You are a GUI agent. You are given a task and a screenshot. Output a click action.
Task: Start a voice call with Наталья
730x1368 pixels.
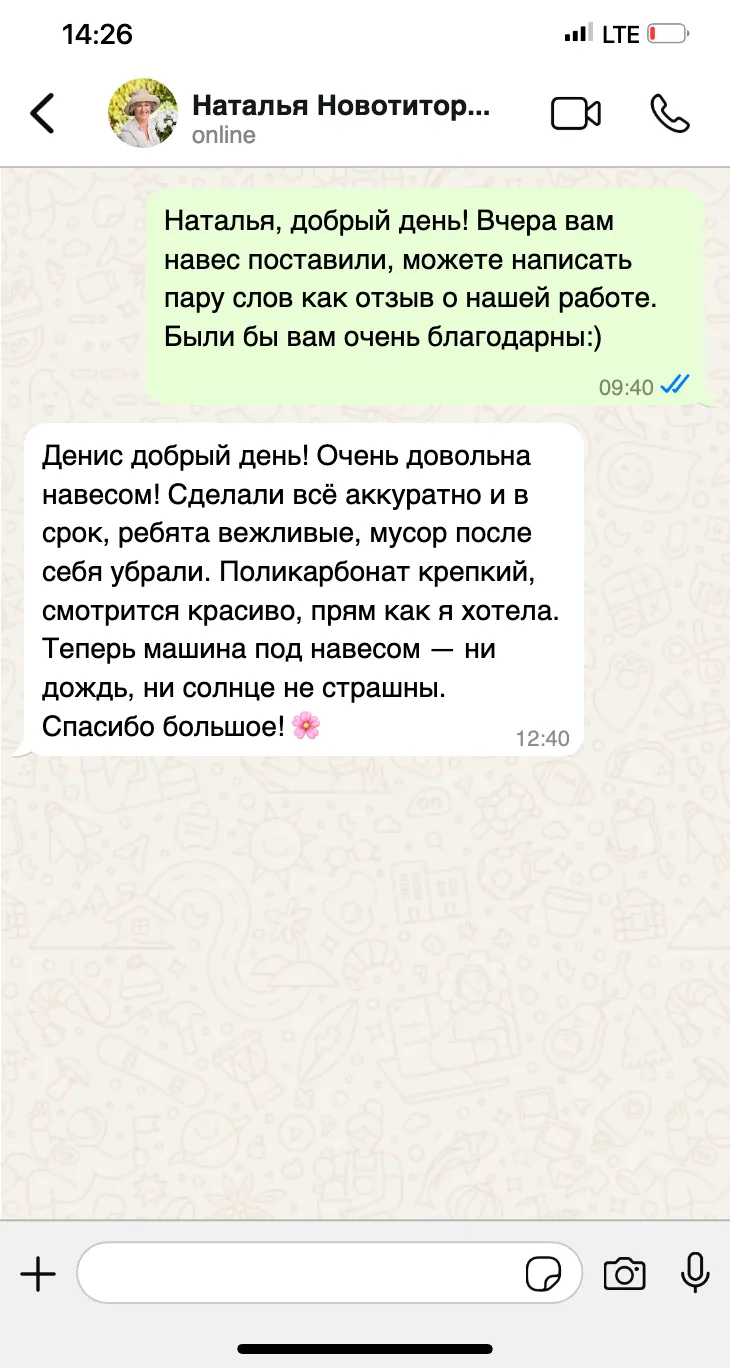coord(670,114)
